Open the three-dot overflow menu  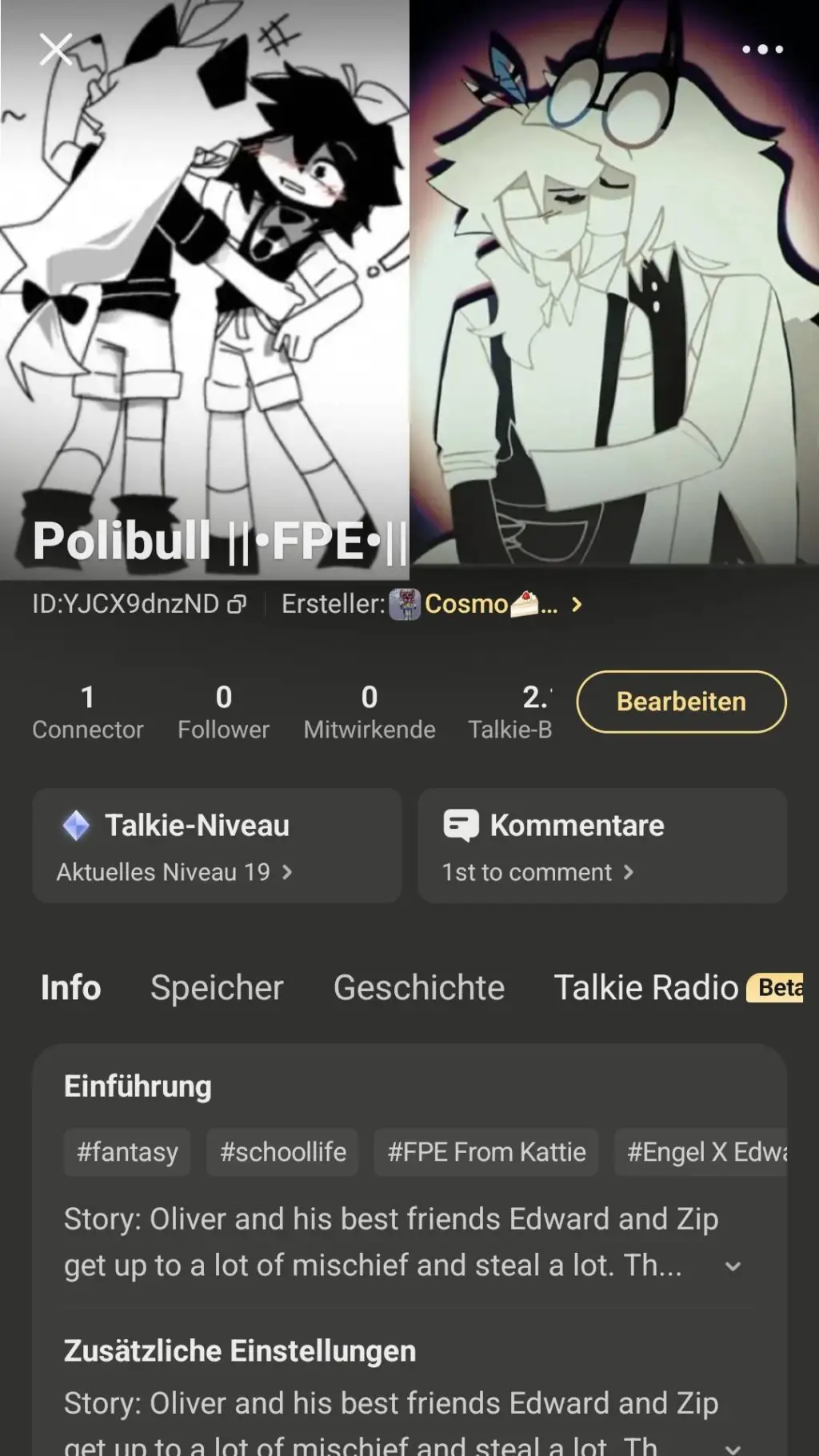click(x=761, y=50)
